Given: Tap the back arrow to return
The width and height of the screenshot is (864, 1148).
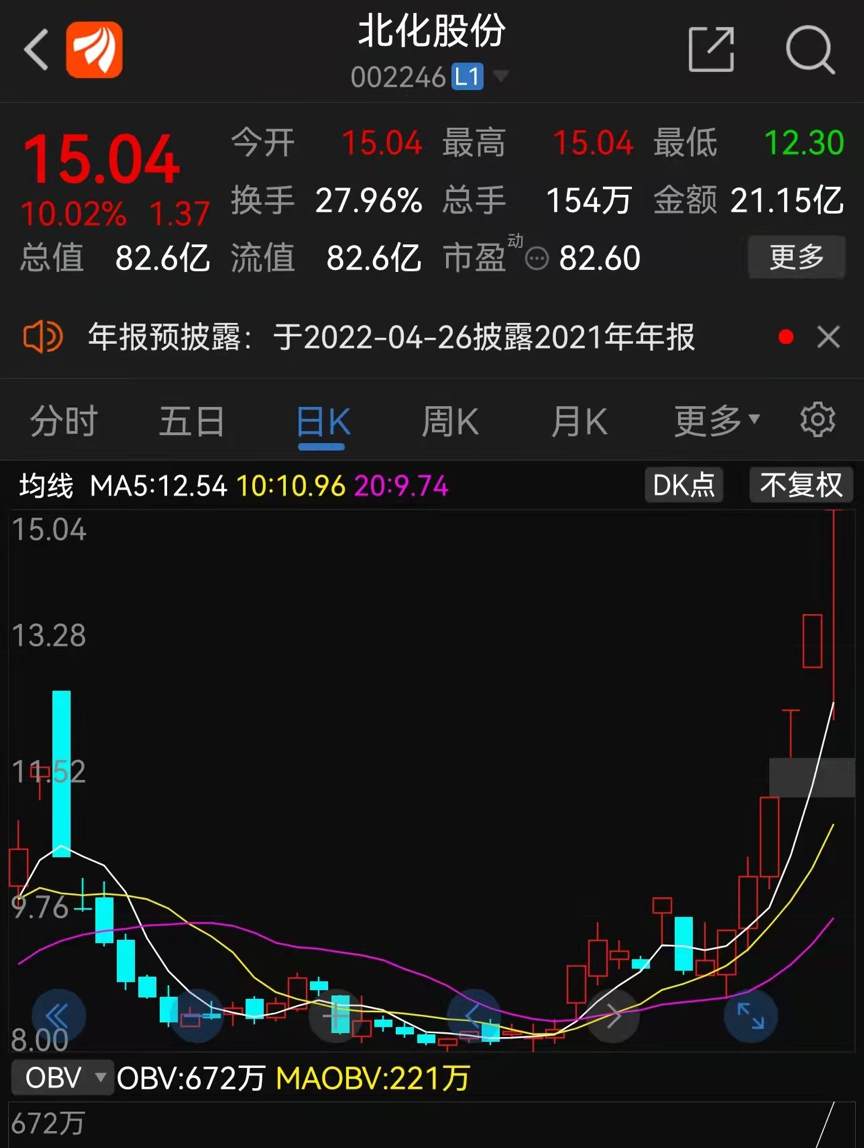Looking at the screenshot, I should tap(35, 48).
